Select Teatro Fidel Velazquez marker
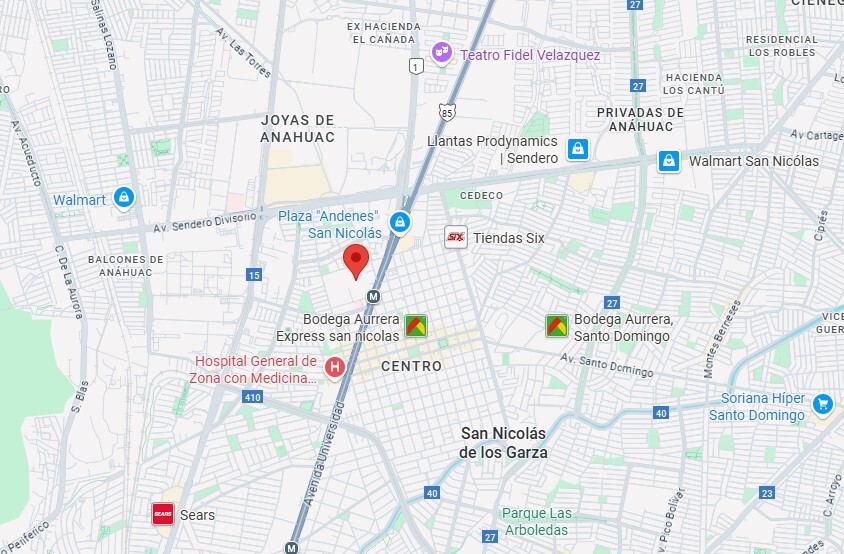This screenshot has height=554, width=844. tap(440, 51)
